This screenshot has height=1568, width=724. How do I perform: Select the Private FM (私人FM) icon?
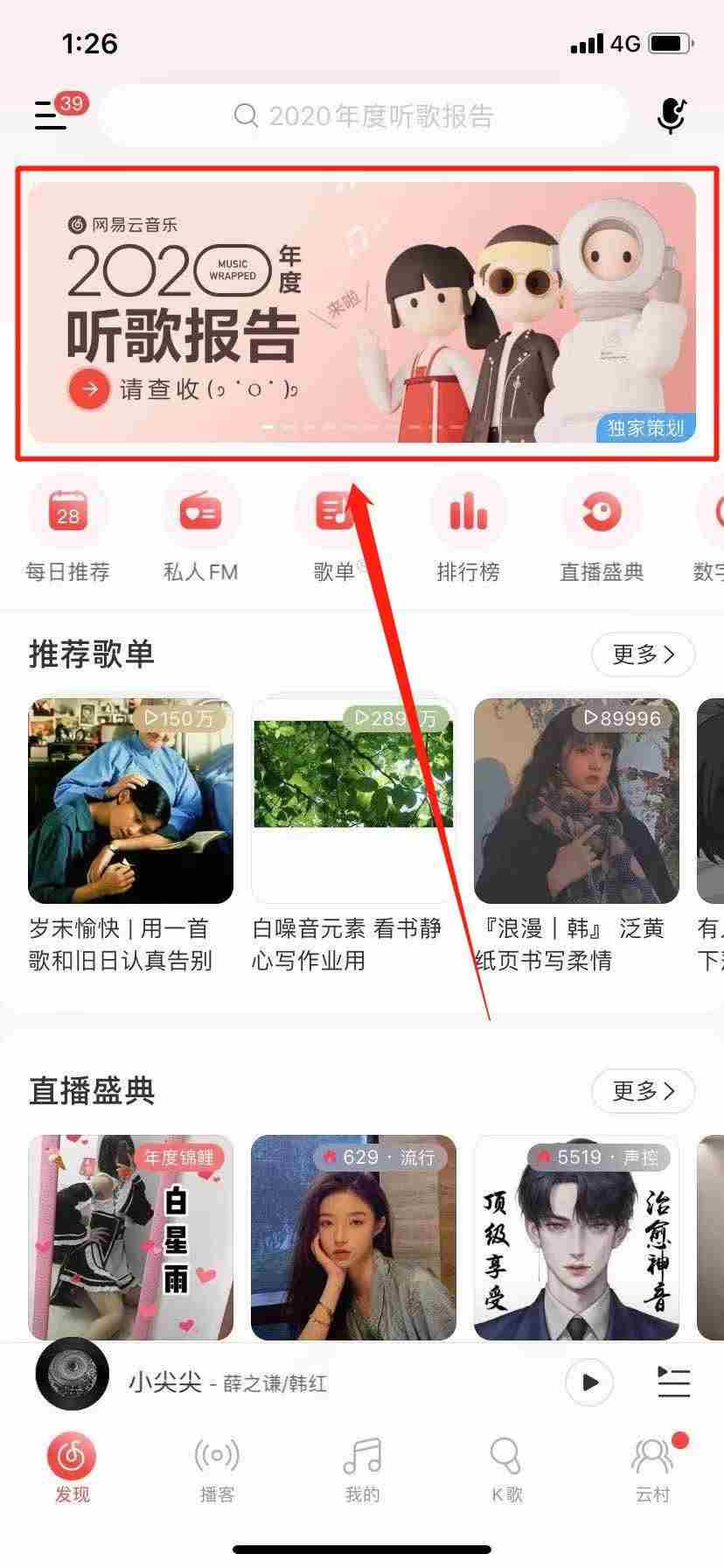pos(202,512)
